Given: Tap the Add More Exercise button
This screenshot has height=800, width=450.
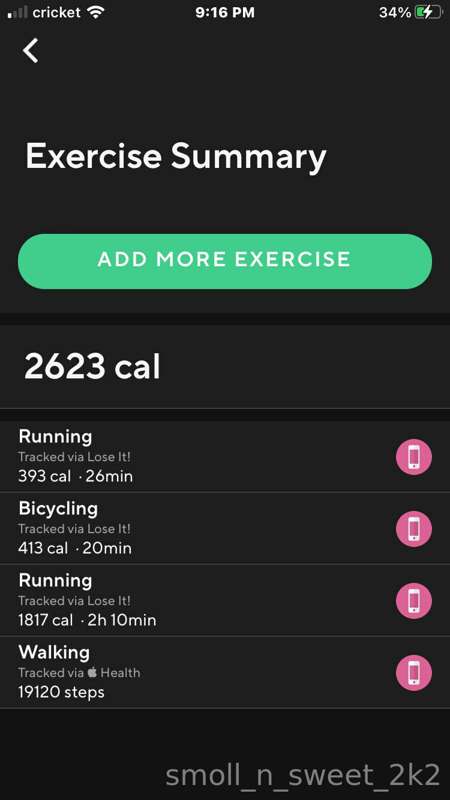Looking at the screenshot, I should click(225, 261).
